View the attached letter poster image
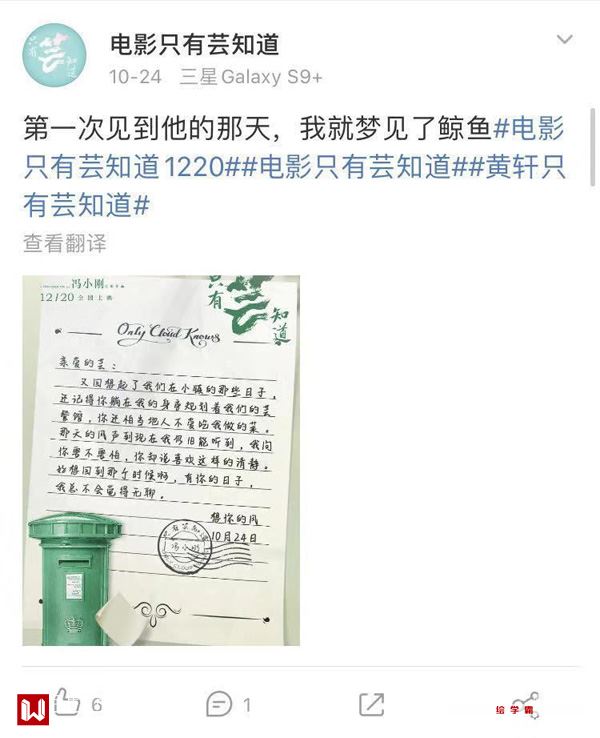This screenshot has width=600, height=738. 161,460
